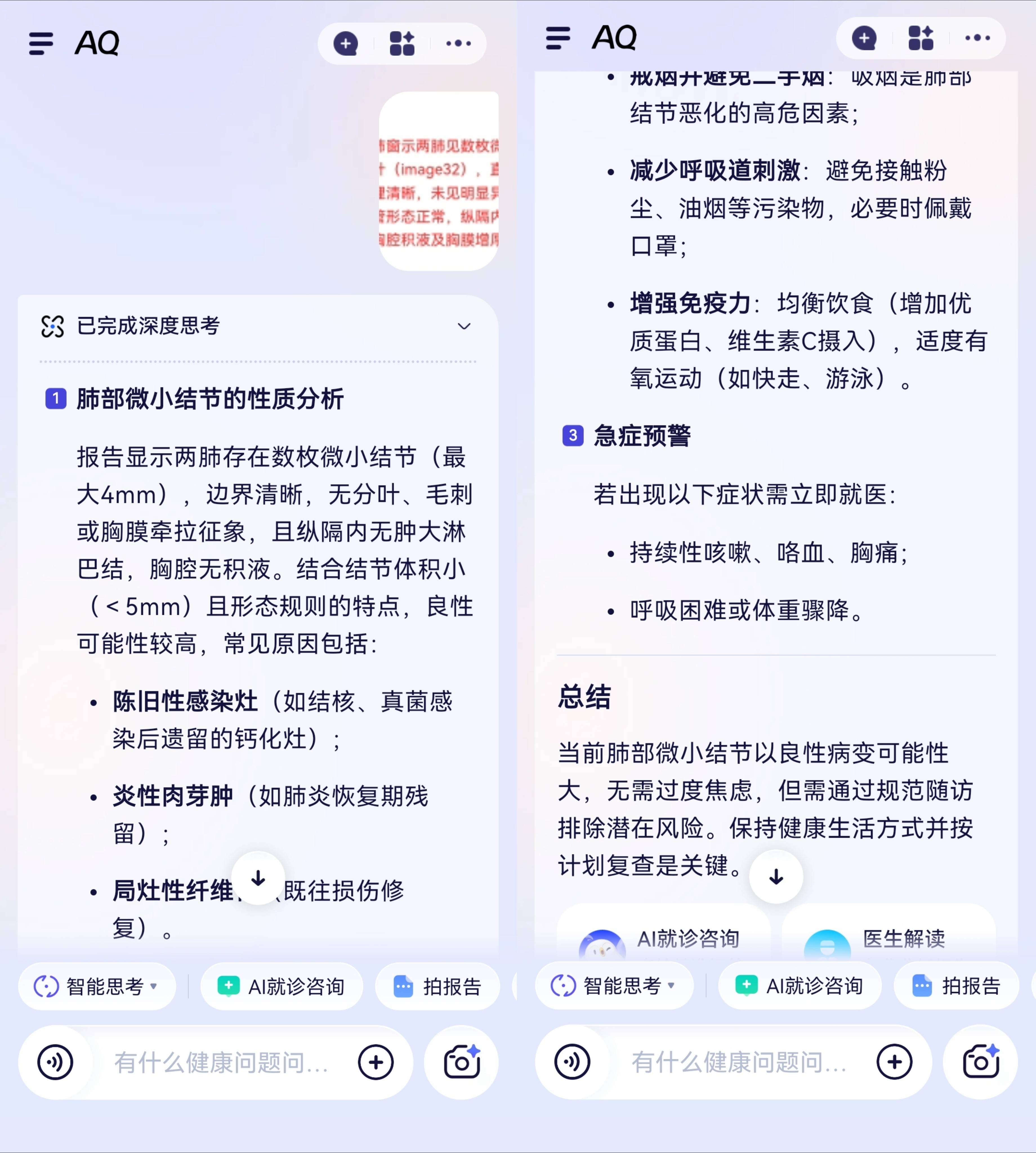Open the apps grid icon in the left screen
The width and height of the screenshot is (1036, 1153).
pos(402,43)
